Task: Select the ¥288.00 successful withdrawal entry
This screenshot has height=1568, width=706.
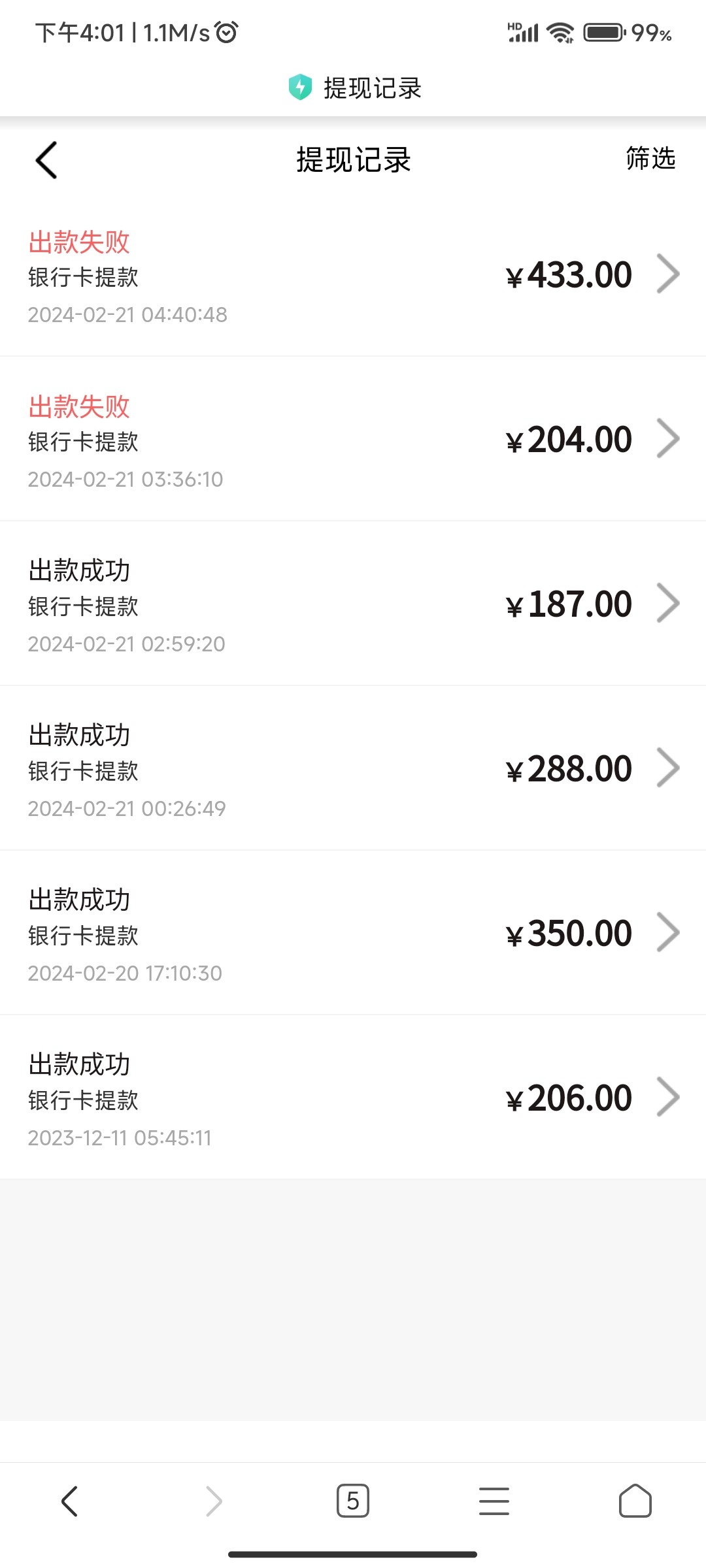Action: click(x=353, y=768)
